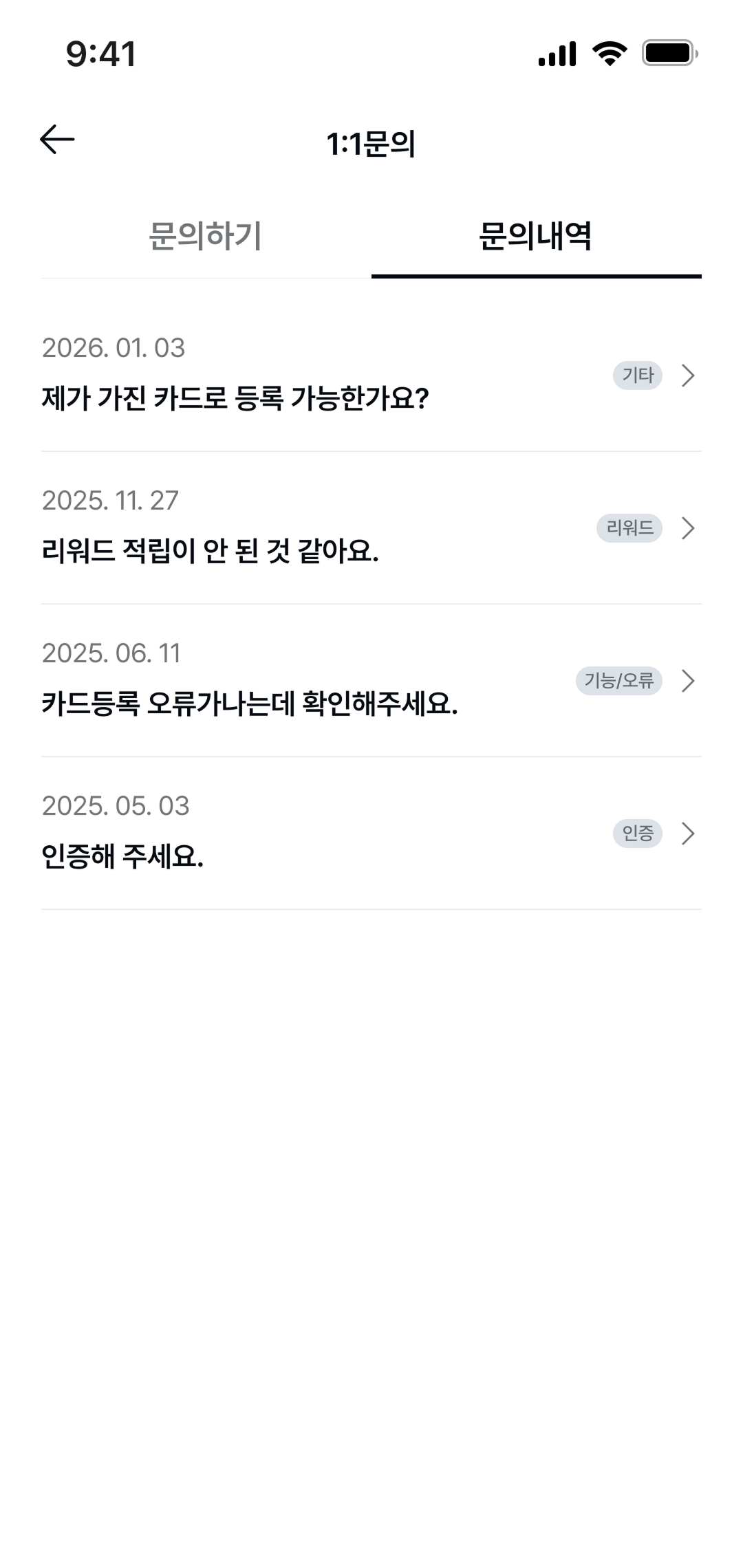
Task: Click the 인증 category badge
Action: (636, 834)
